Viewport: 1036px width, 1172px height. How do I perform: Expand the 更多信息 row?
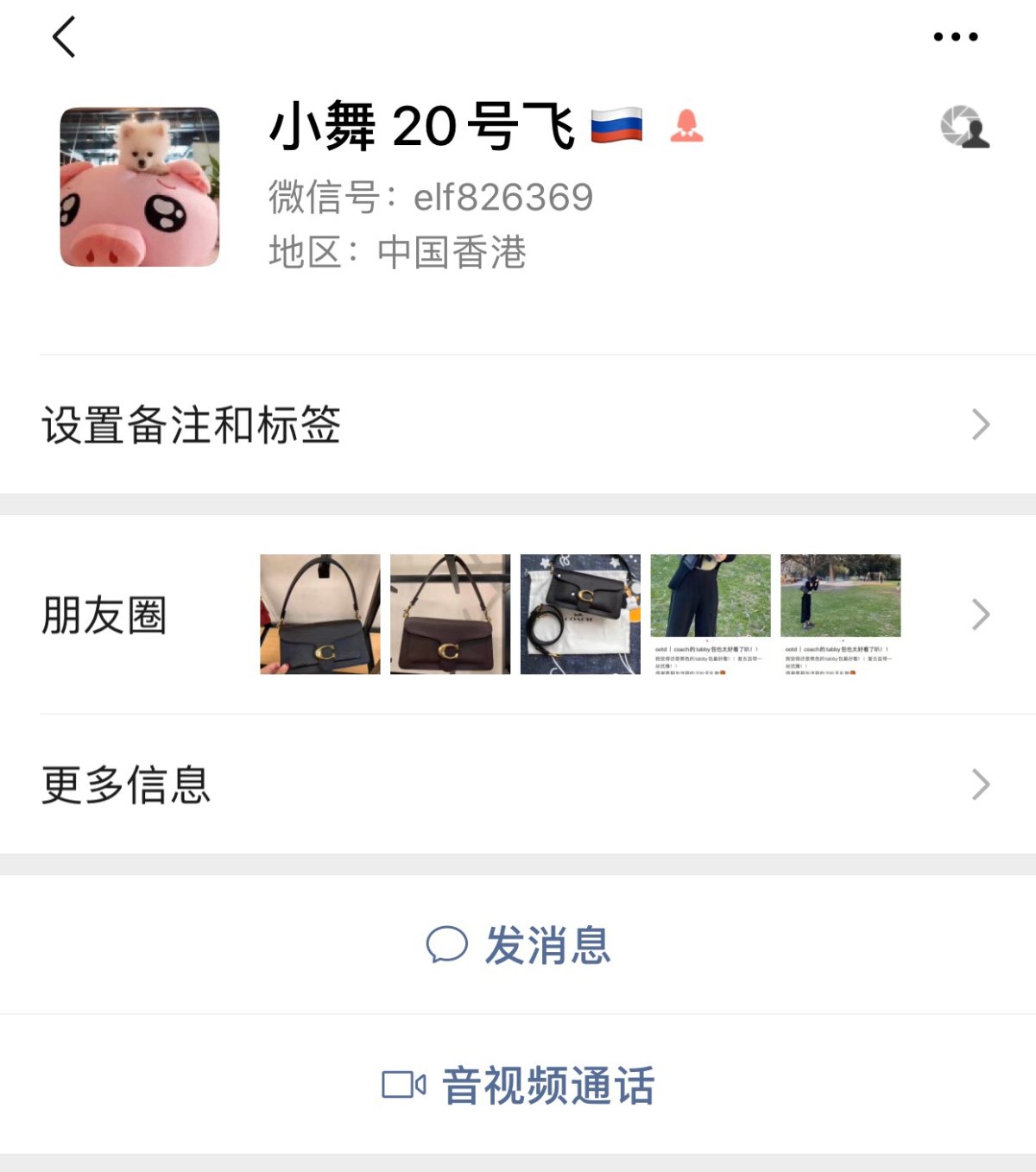(981, 784)
